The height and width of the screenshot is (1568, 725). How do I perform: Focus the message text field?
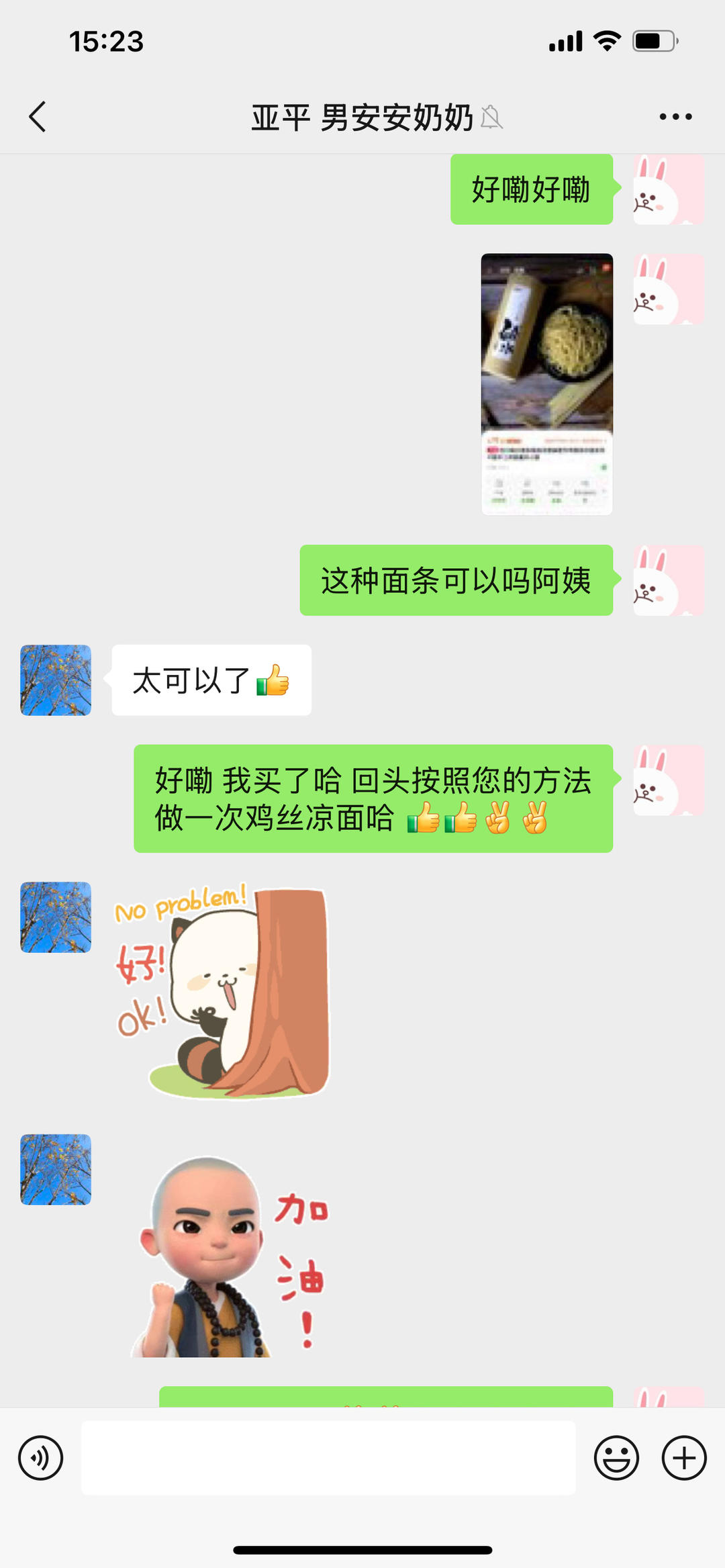328,1458
